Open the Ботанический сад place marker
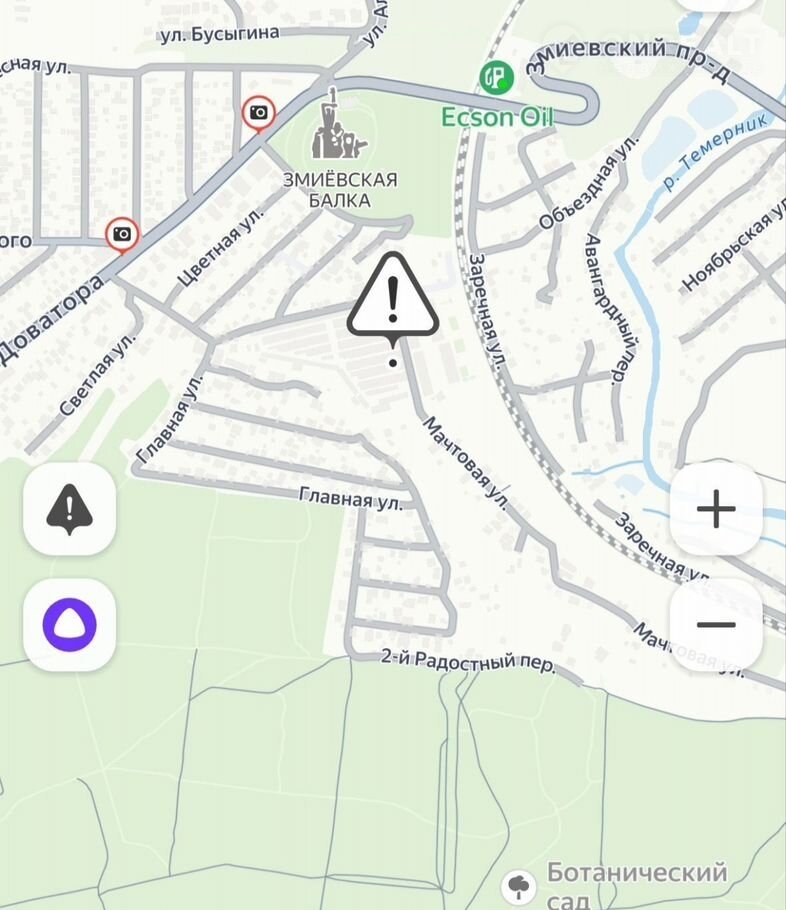The image size is (786, 910). click(x=518, y=884)
